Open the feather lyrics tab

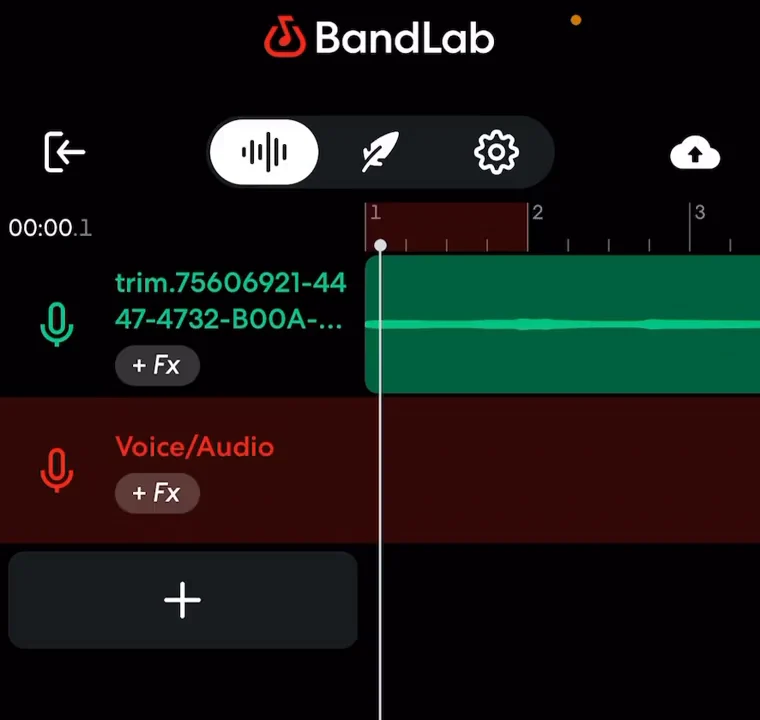point(380,153)
